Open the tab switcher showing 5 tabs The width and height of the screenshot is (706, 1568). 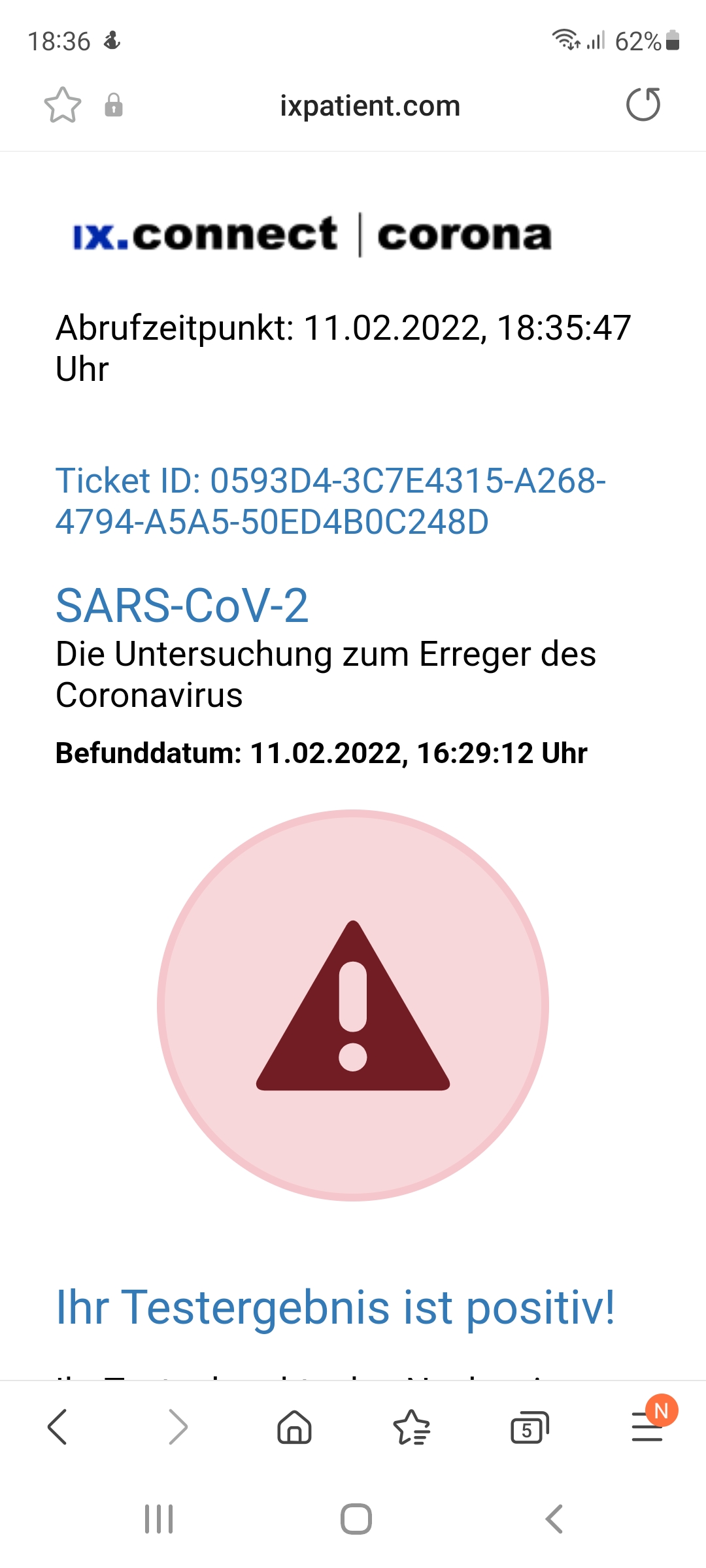(529, 1428)
